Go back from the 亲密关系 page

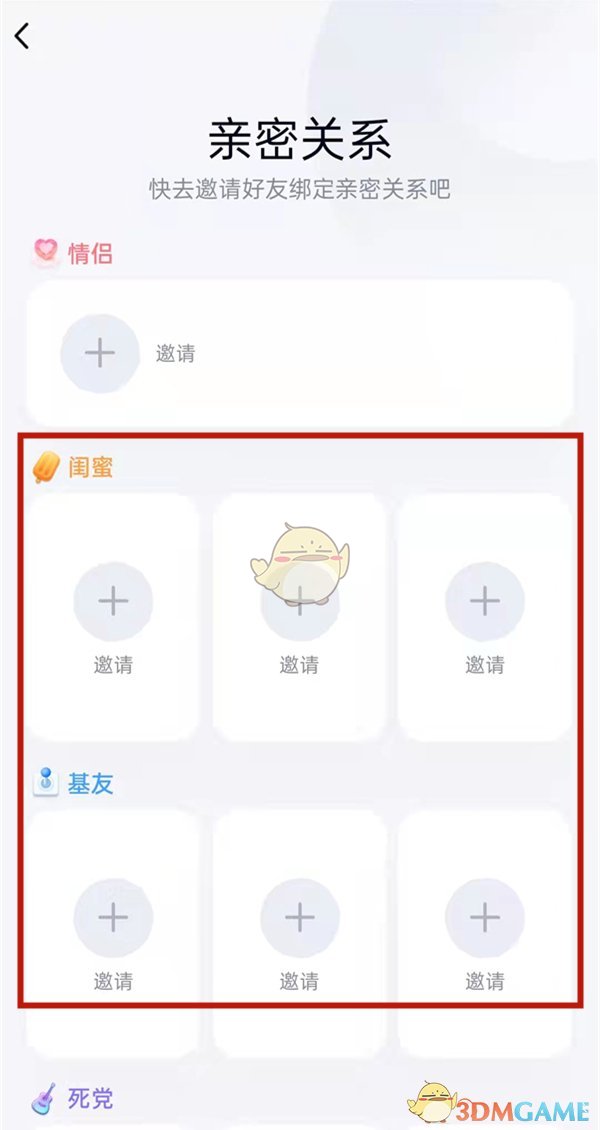(x=23, y=37)
